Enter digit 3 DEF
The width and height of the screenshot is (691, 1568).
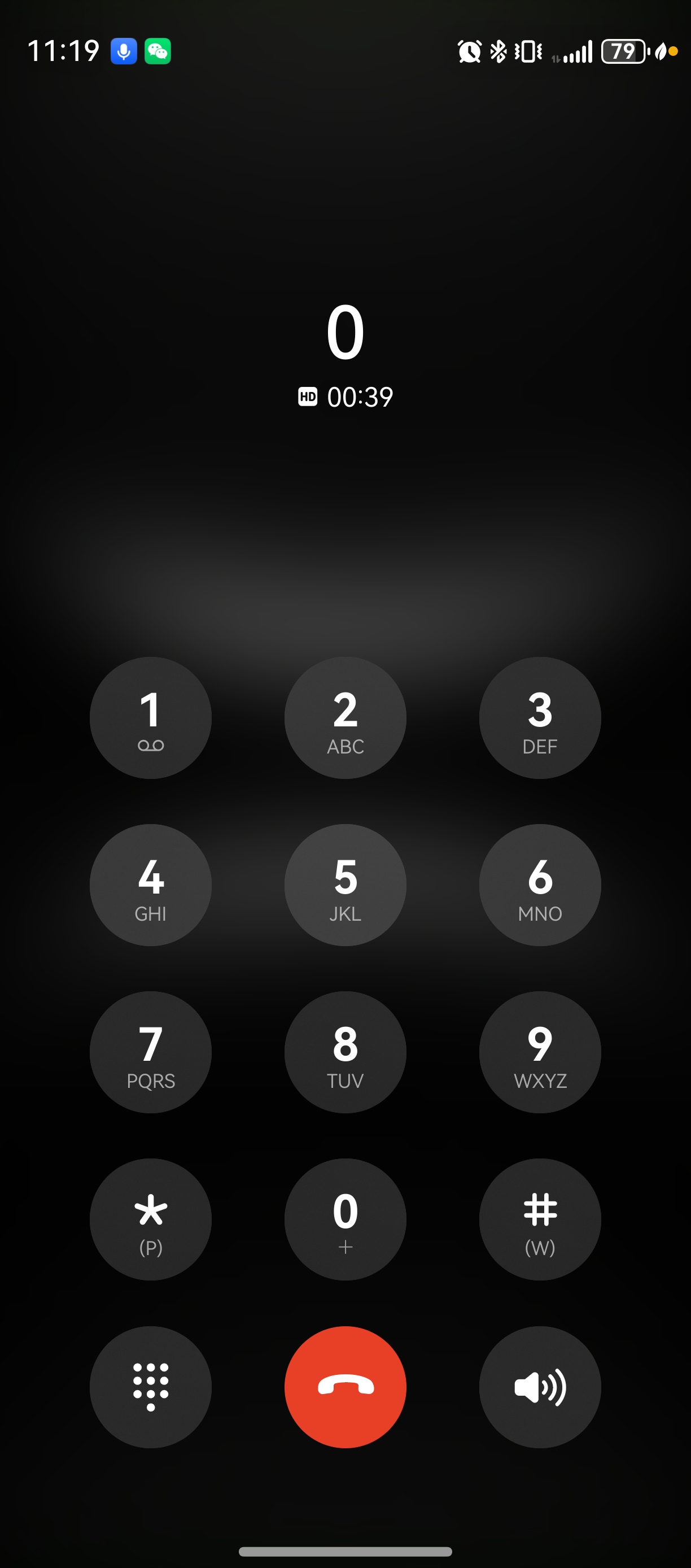pos(540,718)
